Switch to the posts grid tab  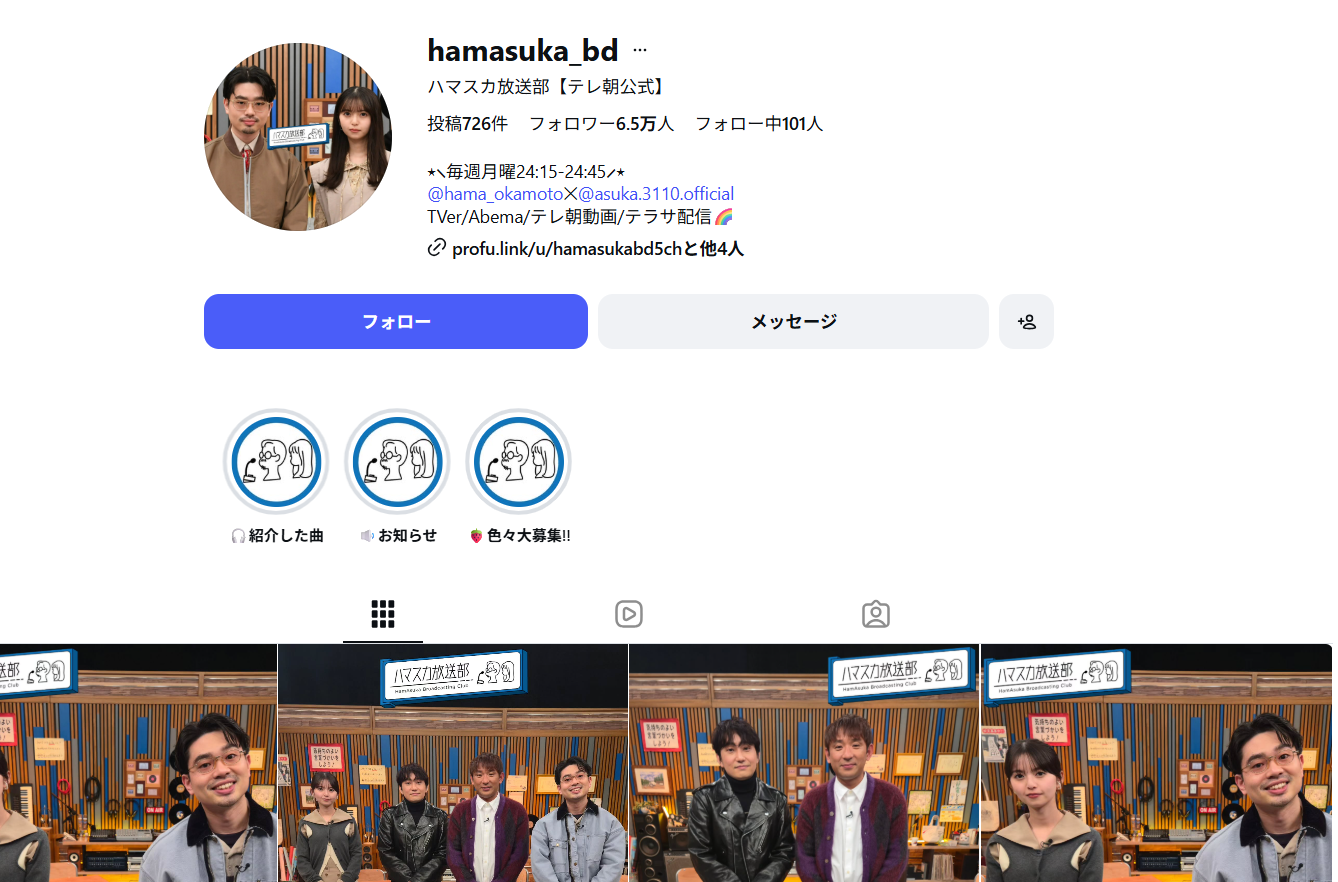383,614
